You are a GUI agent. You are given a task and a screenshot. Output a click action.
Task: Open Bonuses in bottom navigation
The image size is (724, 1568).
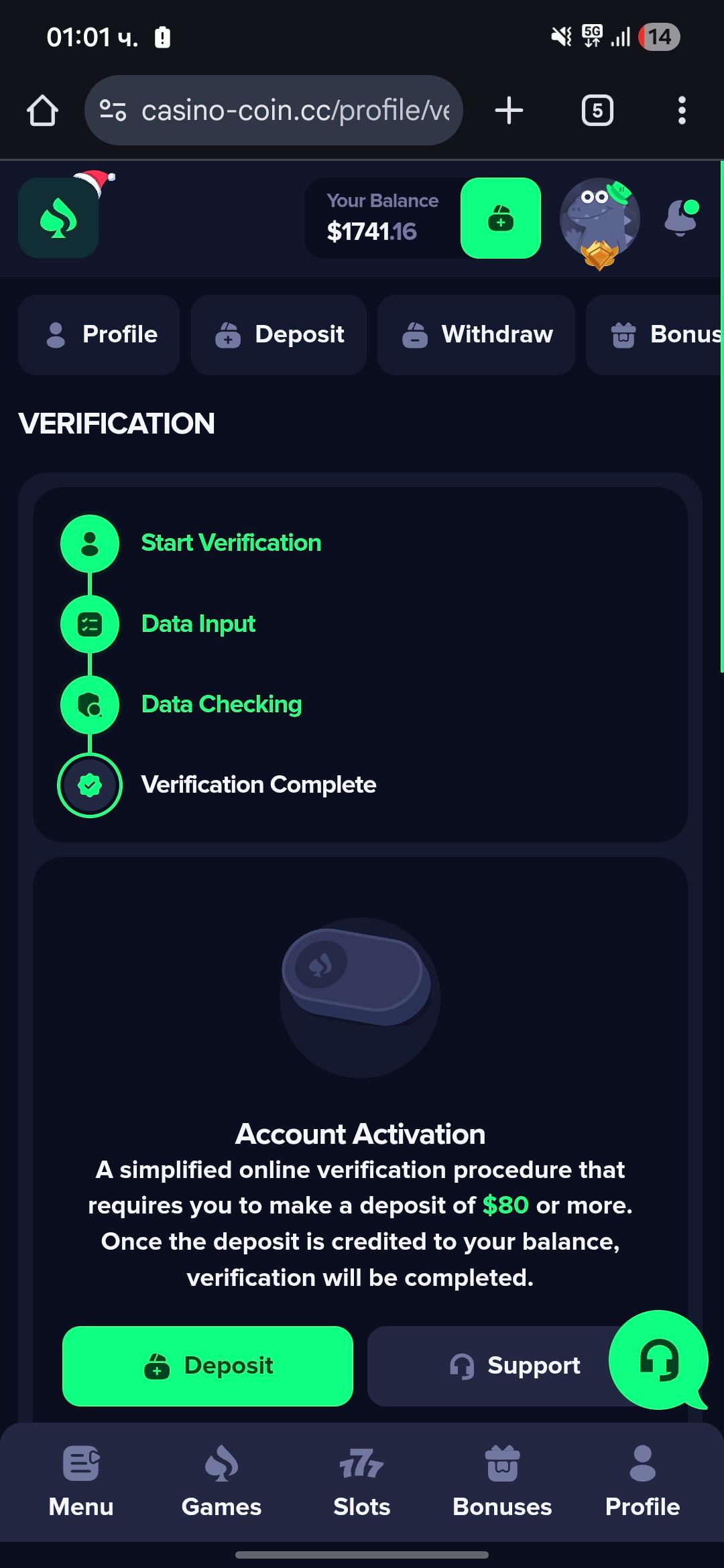click(502, 1482)
